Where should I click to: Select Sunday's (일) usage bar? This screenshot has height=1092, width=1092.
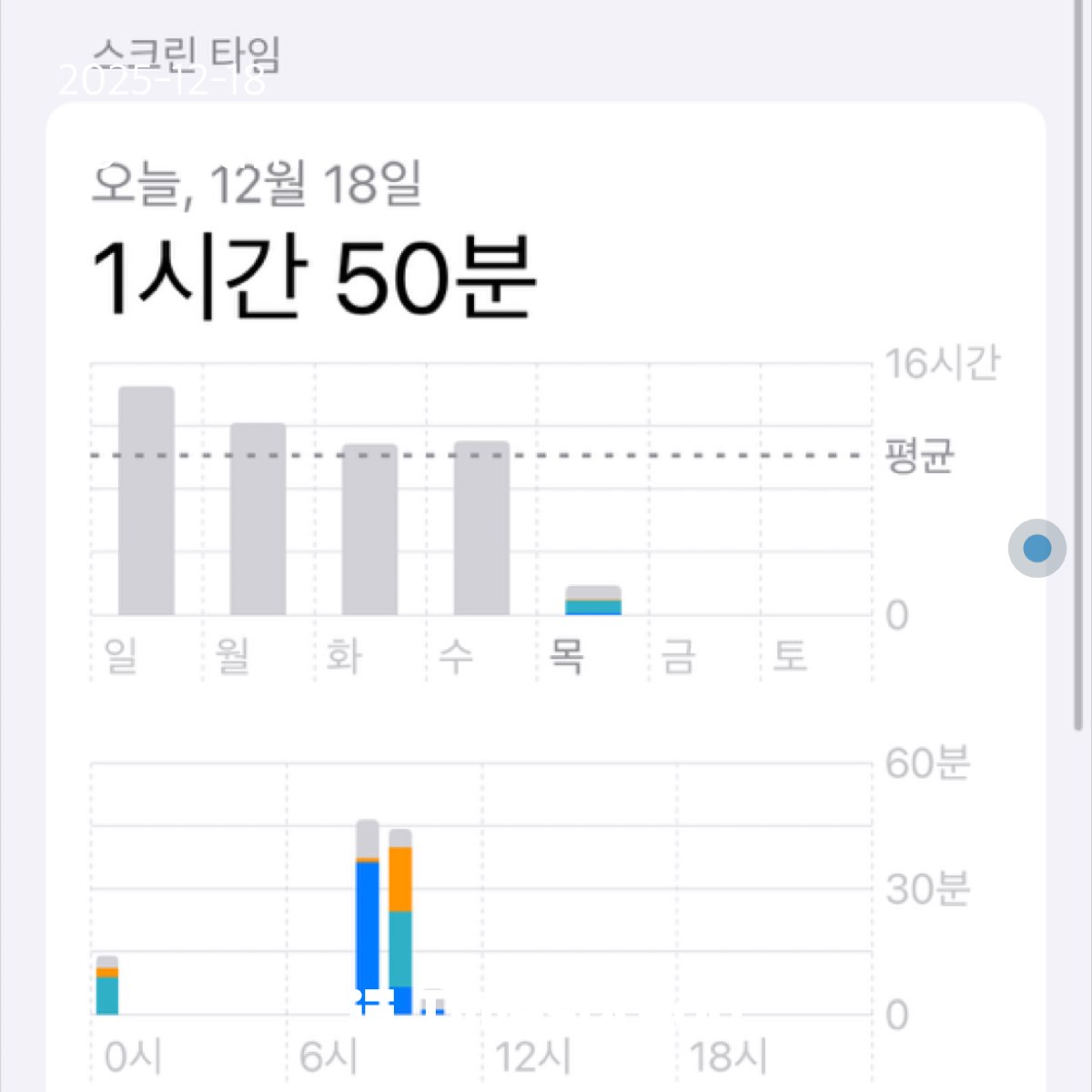tap(147, 500)
